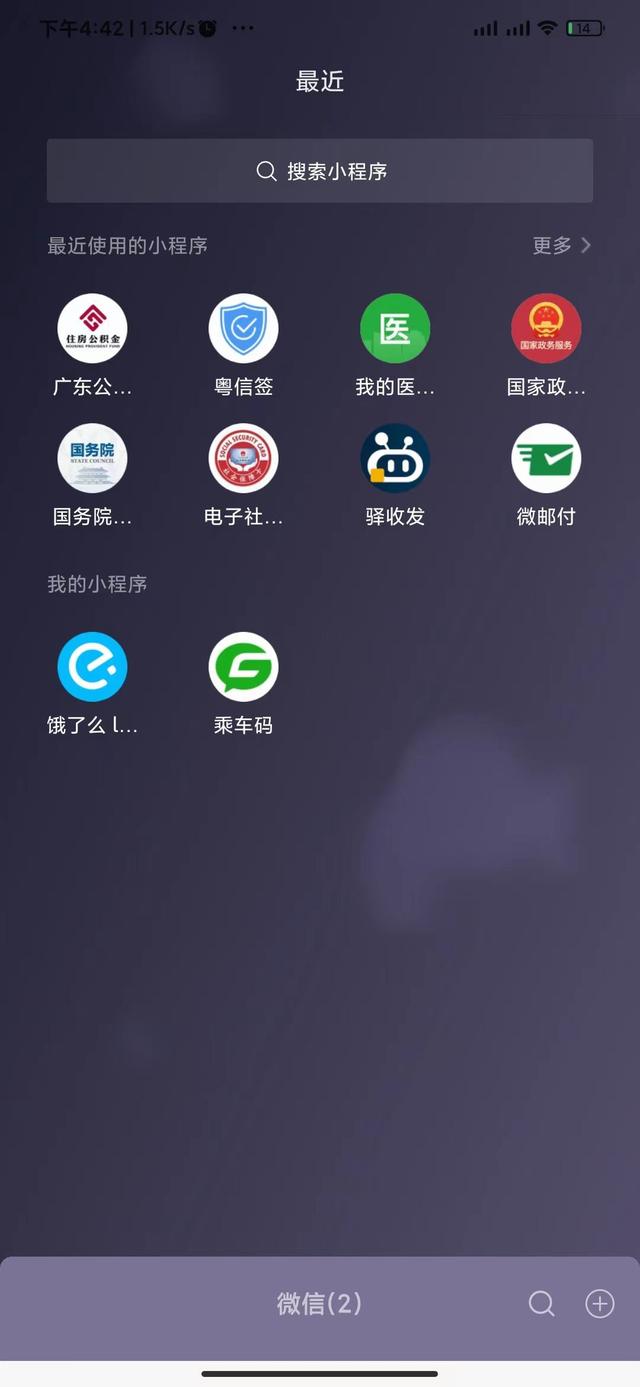
Task: Tap the 搜索小程序 search box
Action: click(x=320, y=171)
